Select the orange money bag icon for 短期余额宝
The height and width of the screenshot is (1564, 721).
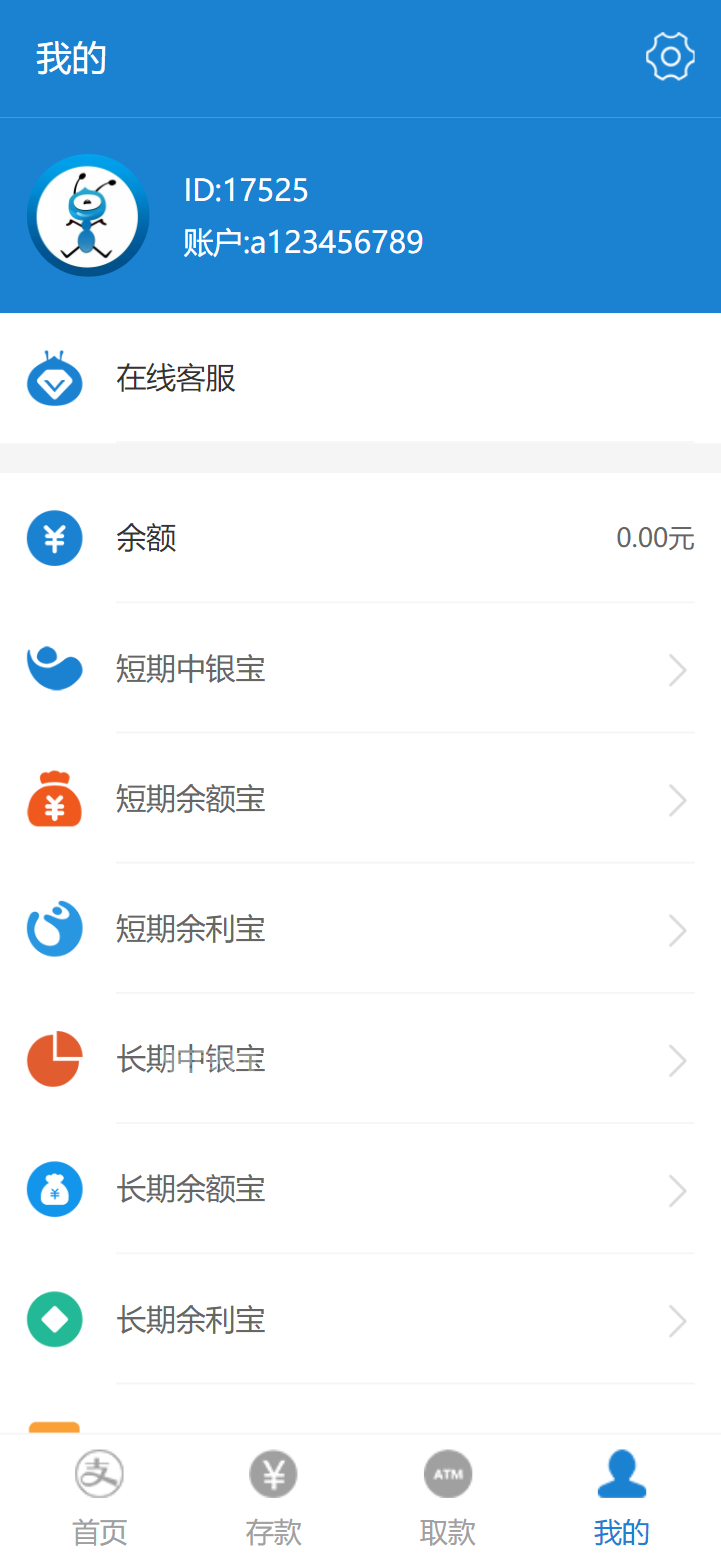tap(55, 800)
